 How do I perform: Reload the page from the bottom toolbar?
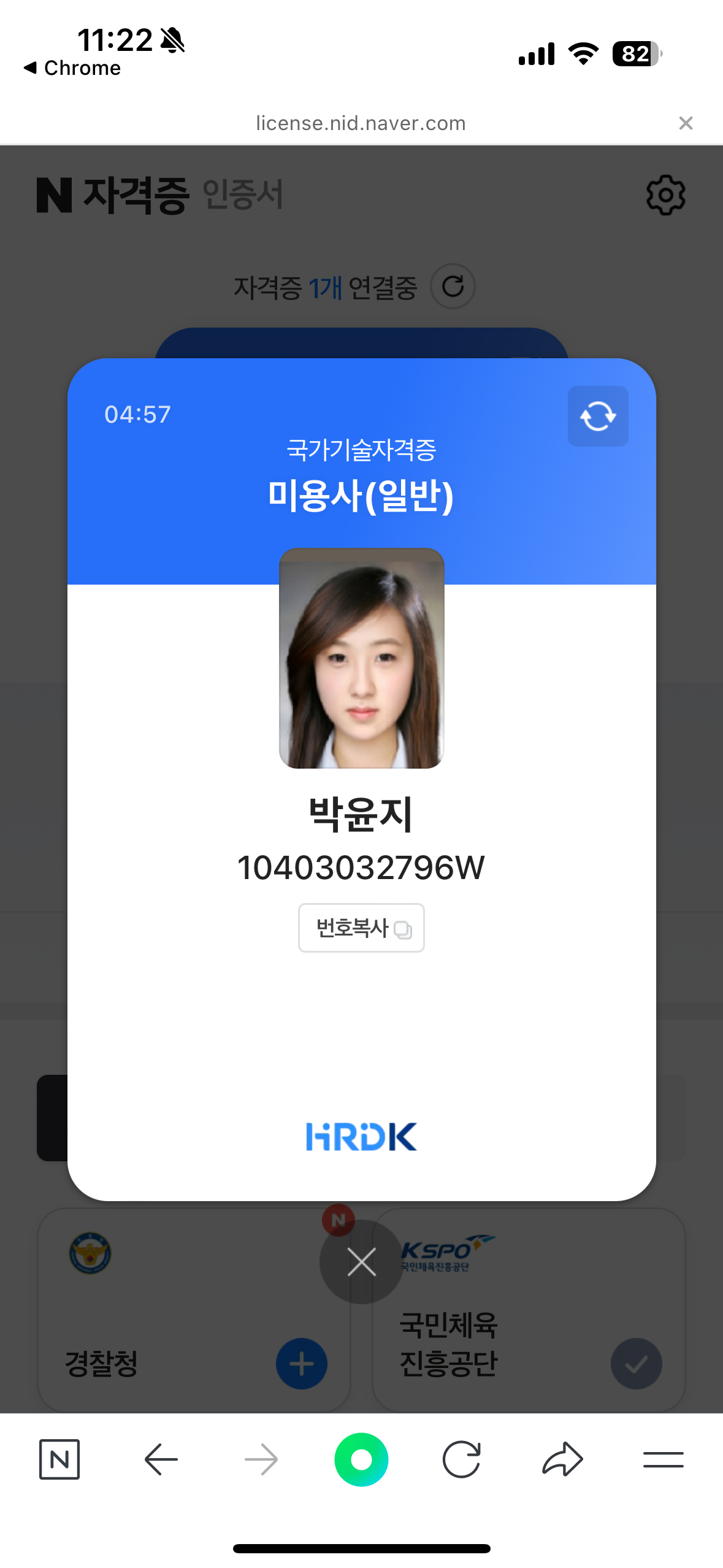461,1459
